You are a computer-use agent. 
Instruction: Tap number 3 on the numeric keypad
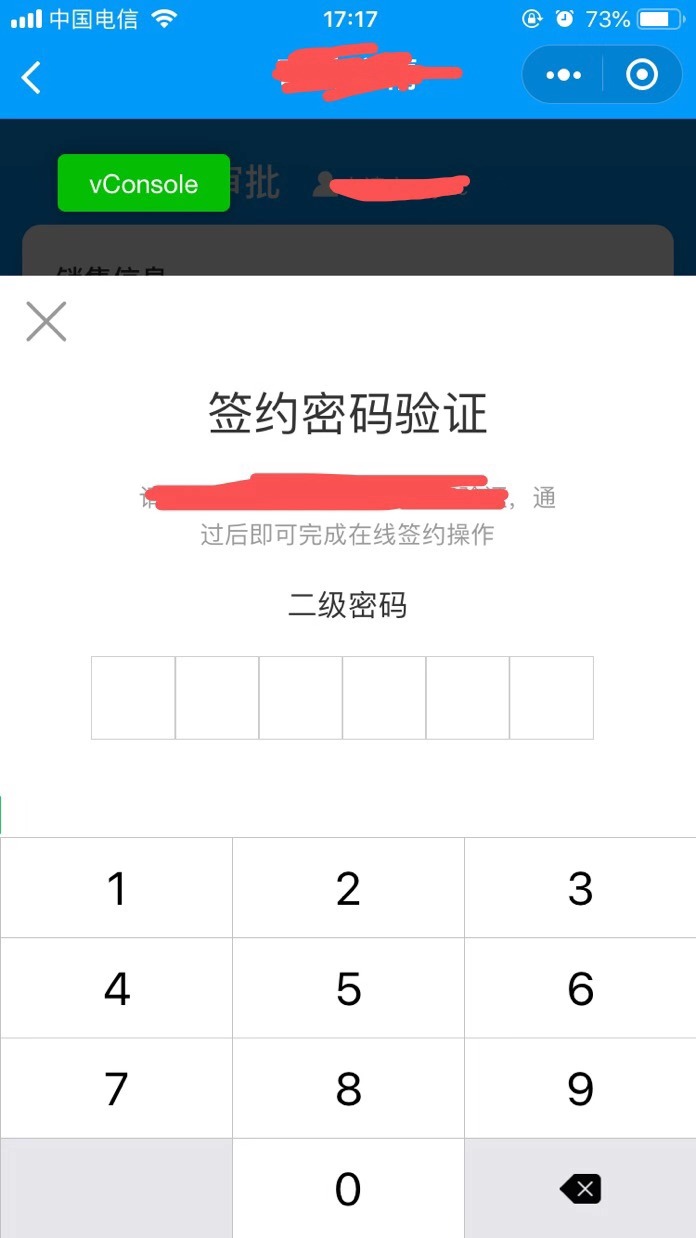[580, 888]
